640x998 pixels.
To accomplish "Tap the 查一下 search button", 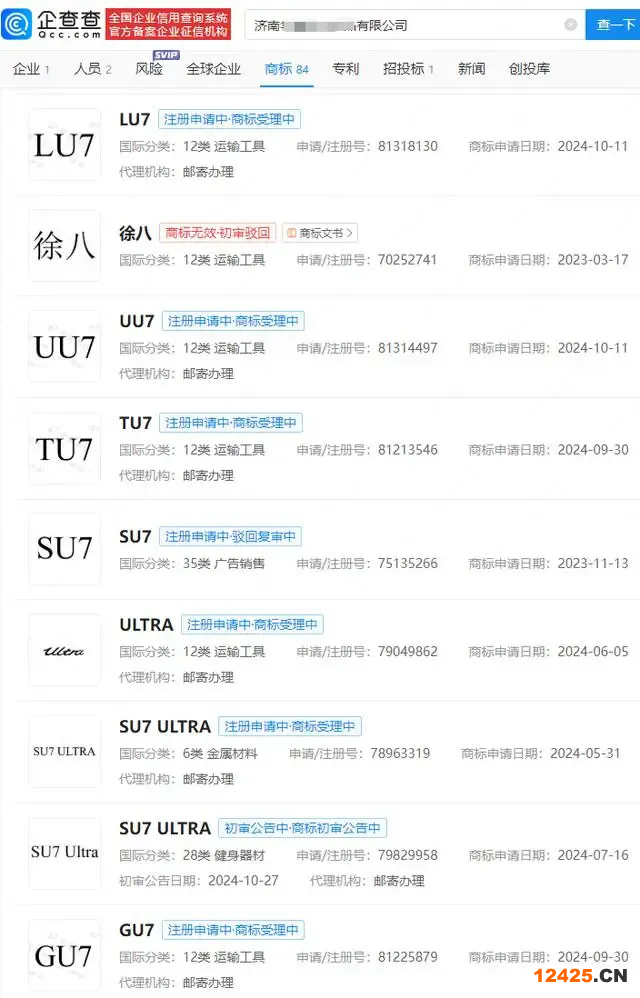I will tap(612, 25).
